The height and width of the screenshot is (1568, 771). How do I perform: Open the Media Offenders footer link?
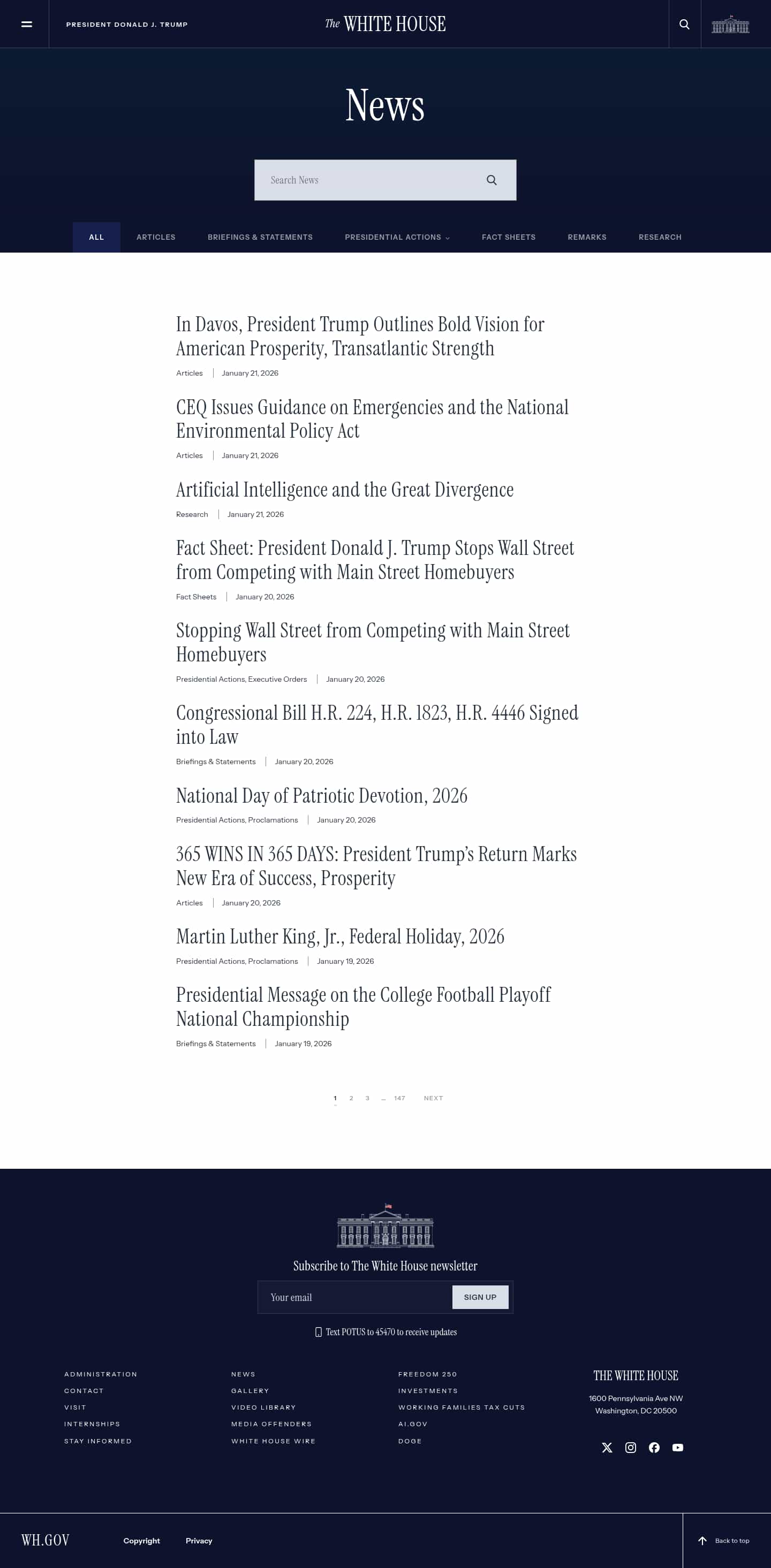click(271, 1424)
